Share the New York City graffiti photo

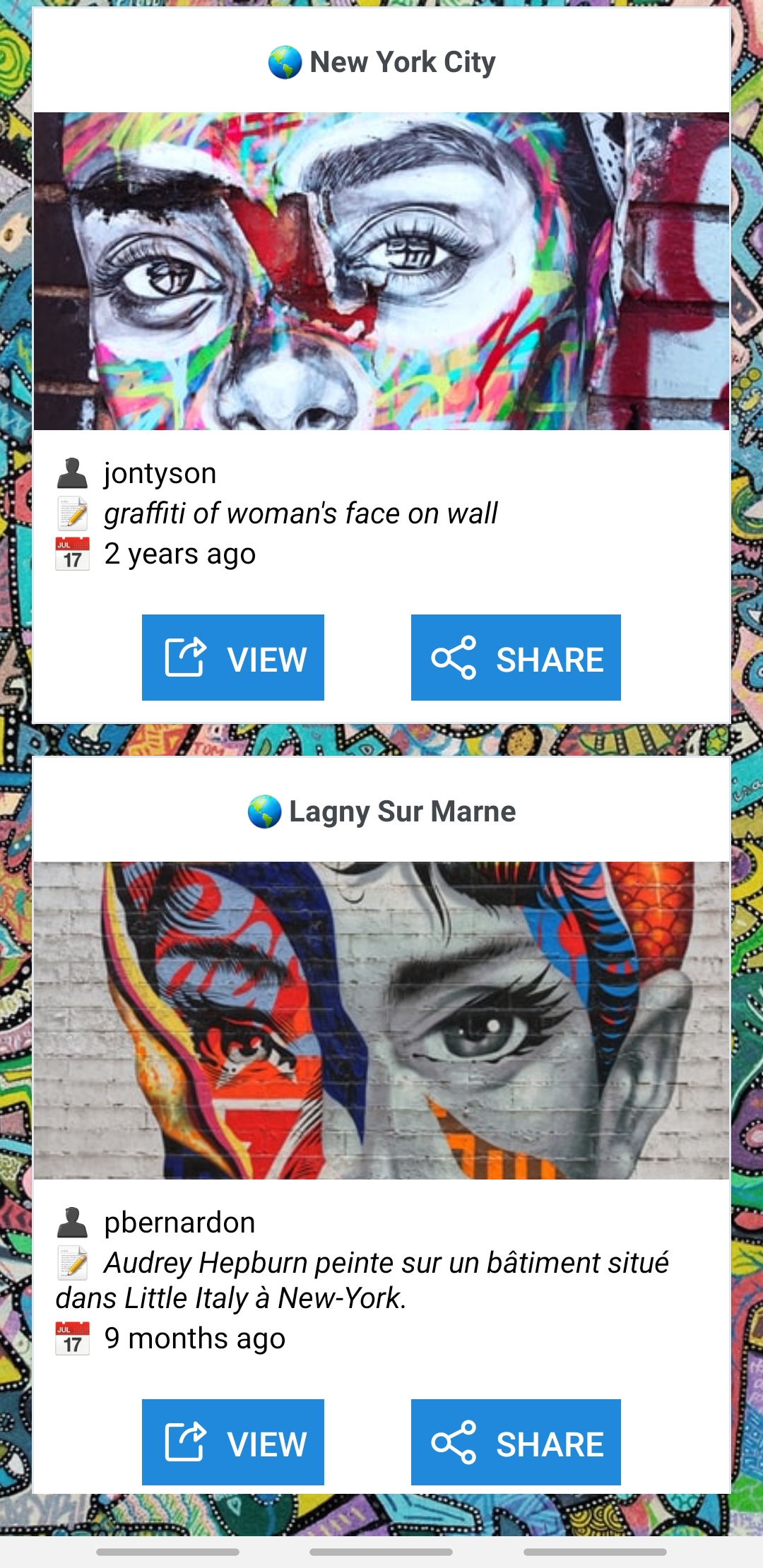pyautogui.click(x=516, y=658)
